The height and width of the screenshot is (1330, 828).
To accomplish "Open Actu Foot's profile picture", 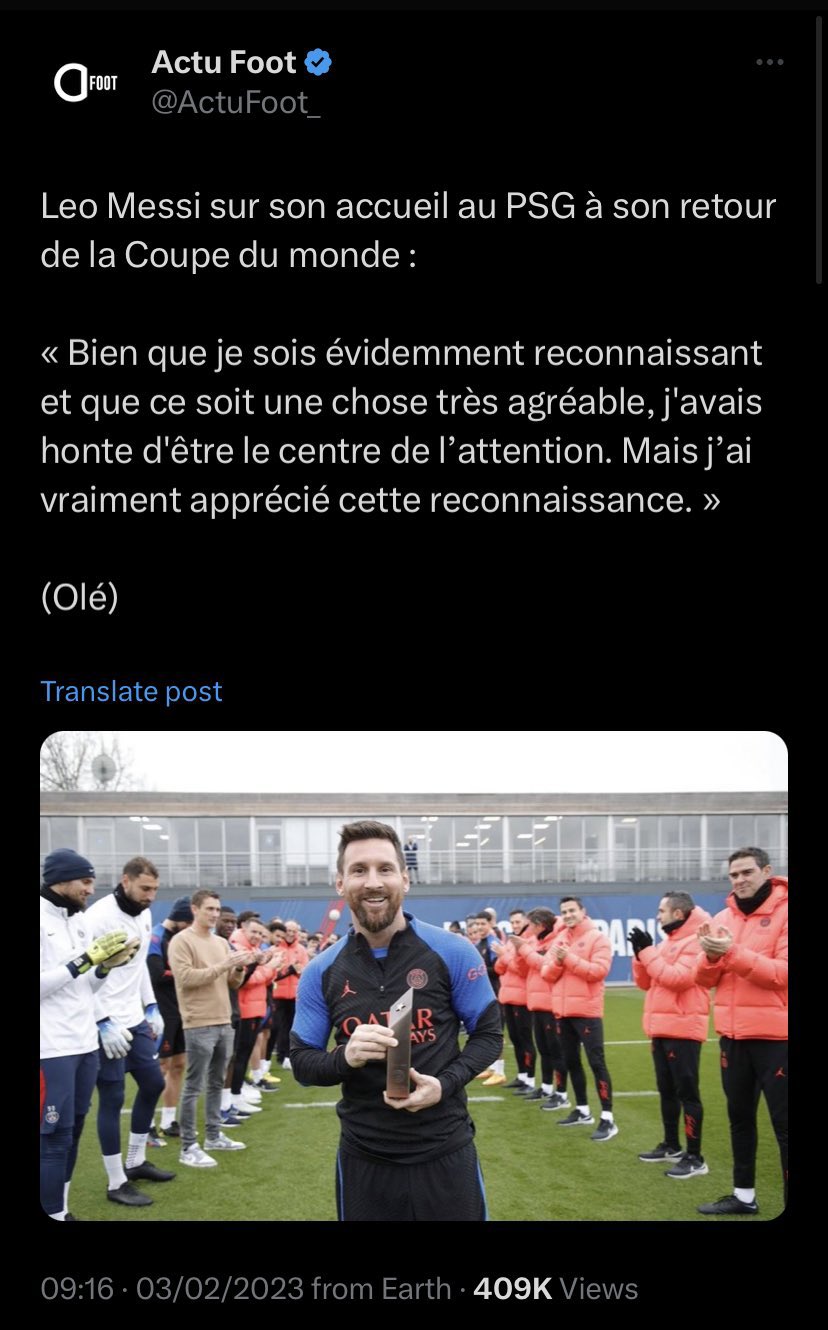I will tap(84, 84).
